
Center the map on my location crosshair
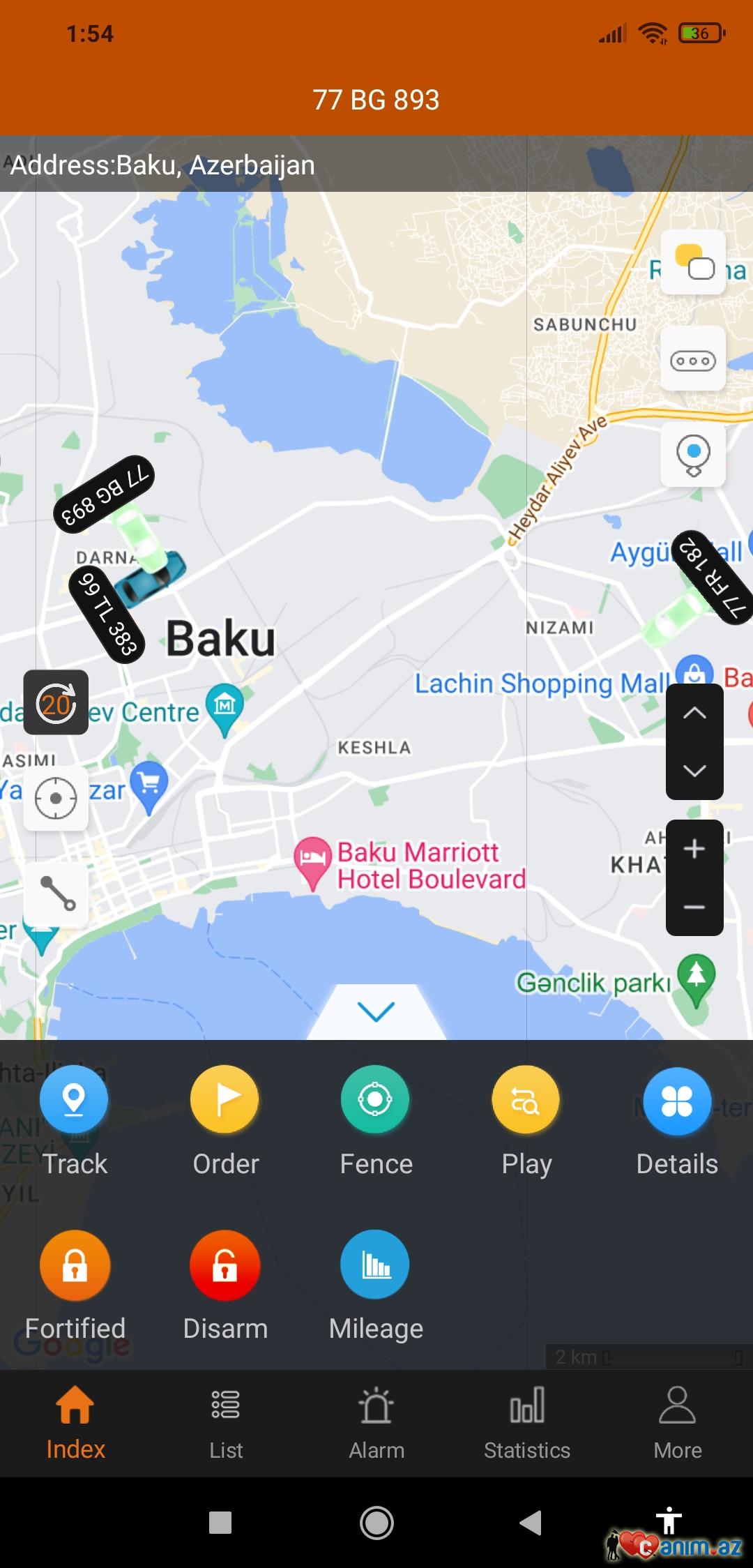pyautogui.click(x=56, y=798)
